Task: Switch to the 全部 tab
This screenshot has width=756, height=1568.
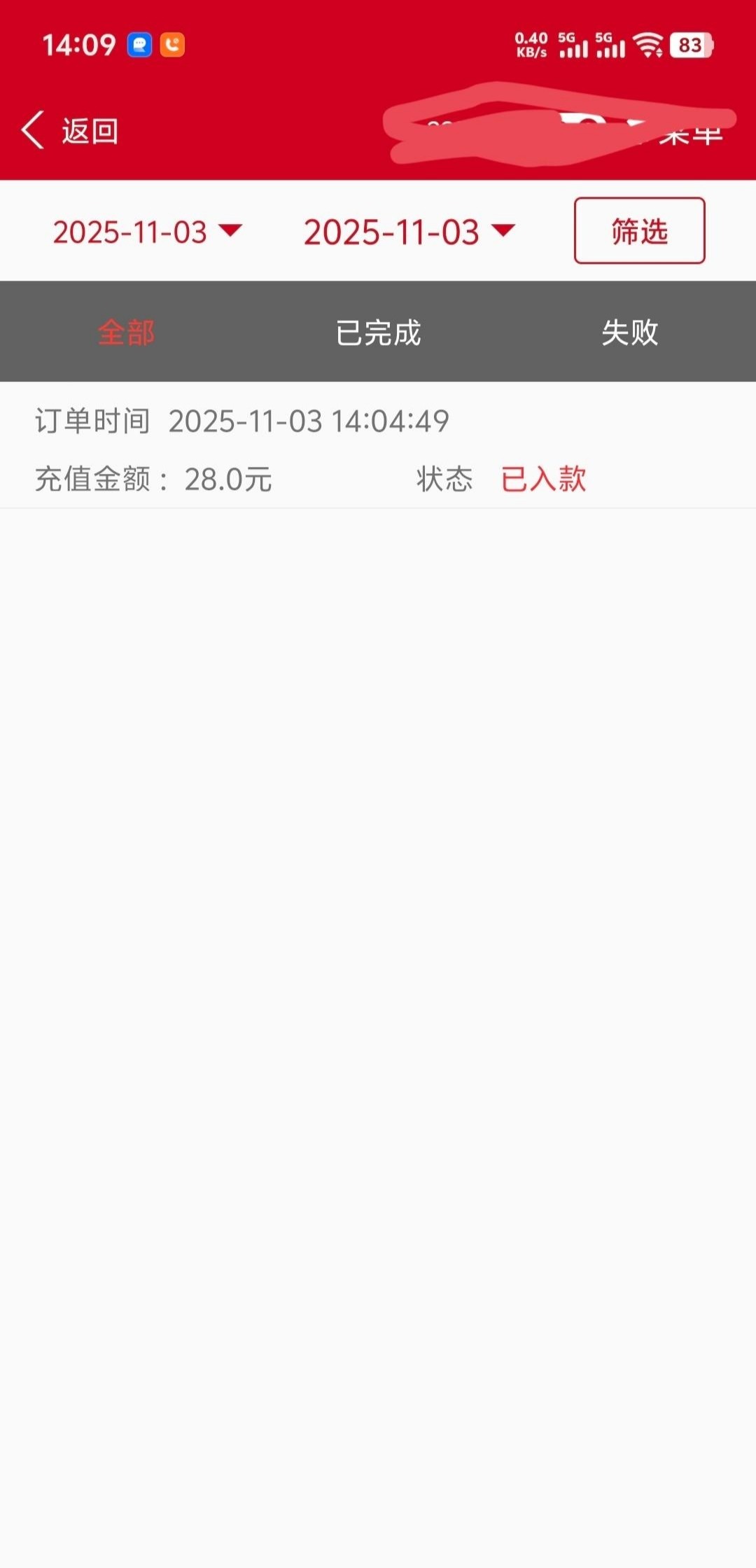Action: [126, 332]
